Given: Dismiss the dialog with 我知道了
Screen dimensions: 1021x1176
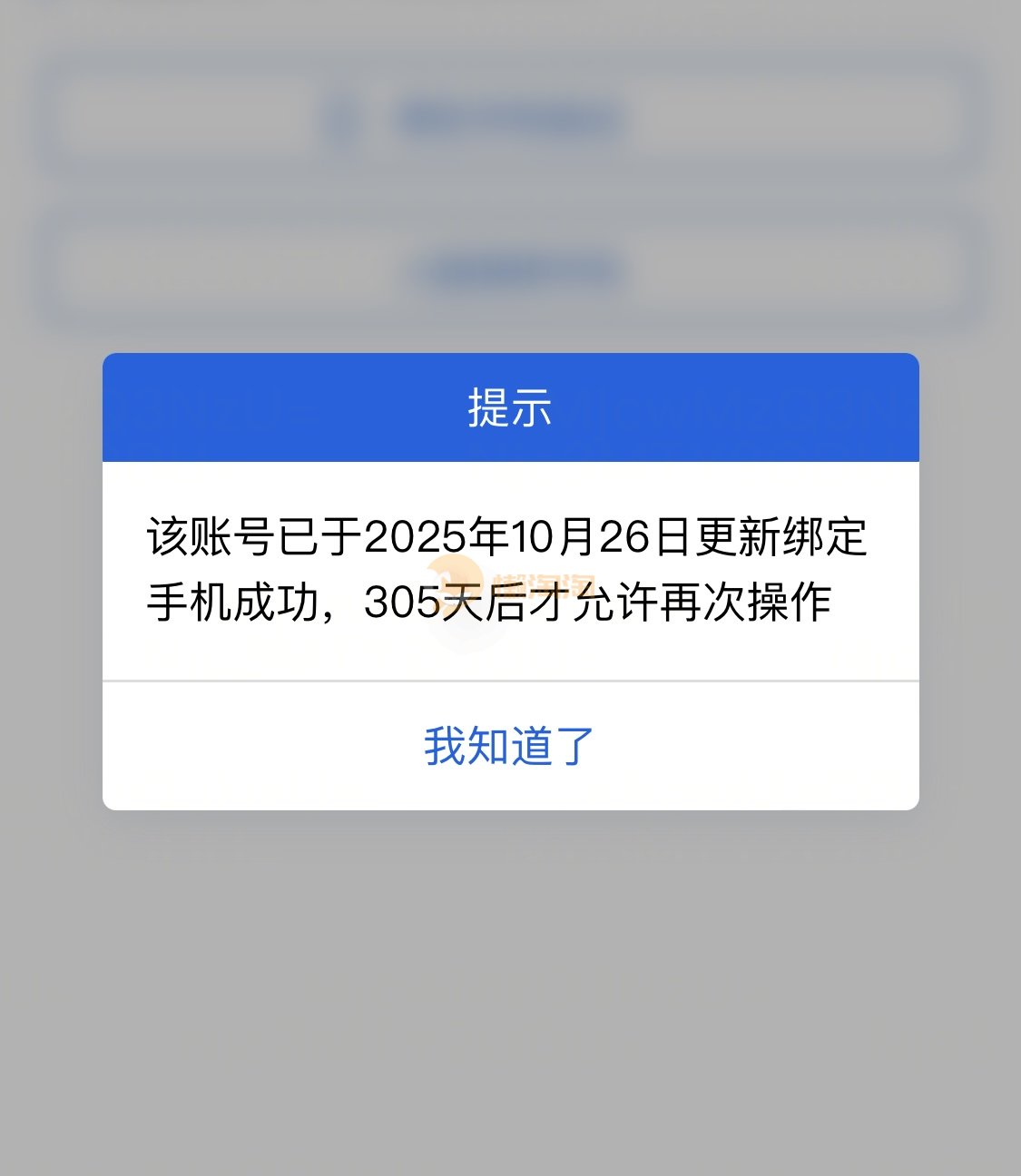Looking at the screenshot, I should (x=509, y=746).
